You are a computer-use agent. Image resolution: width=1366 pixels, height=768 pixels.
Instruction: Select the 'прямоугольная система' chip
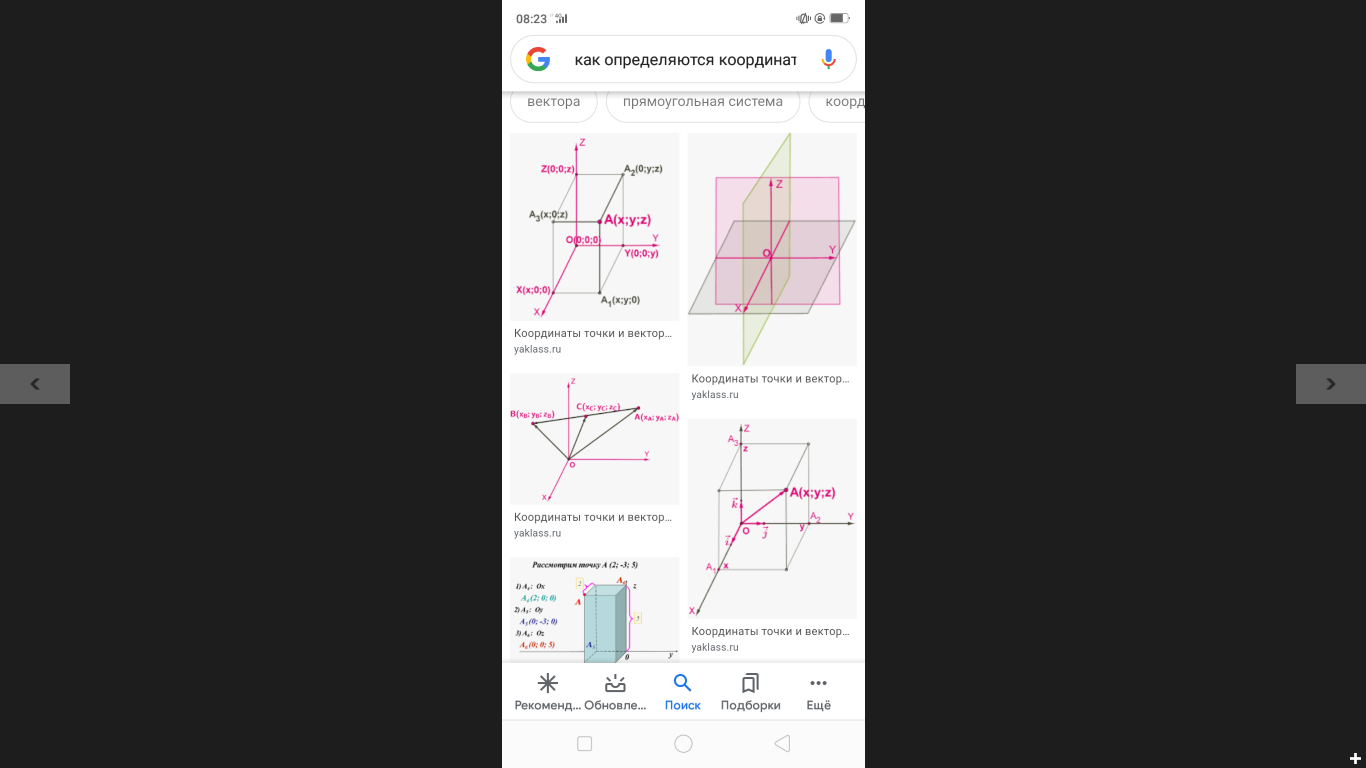[702, 102]
